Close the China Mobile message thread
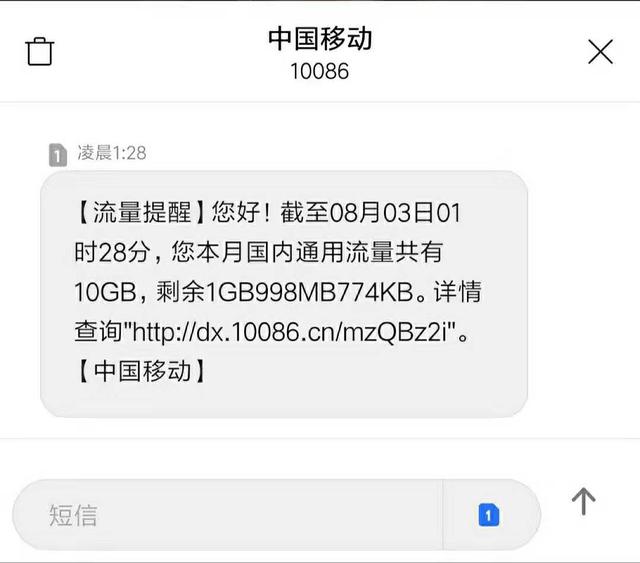Image resolution: width=640 pixels, height=563 pixels. click(600, 51)
